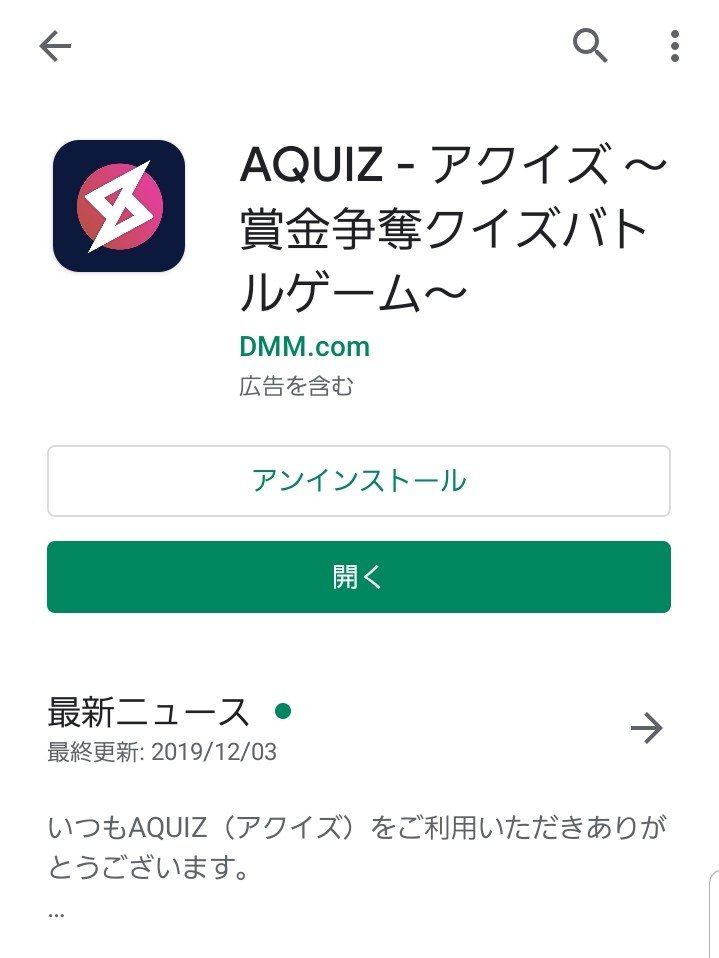The image size is (719, 958).
Task: Open the search magnifier icon
Action: pyautogui.click(x=590, y=45)
